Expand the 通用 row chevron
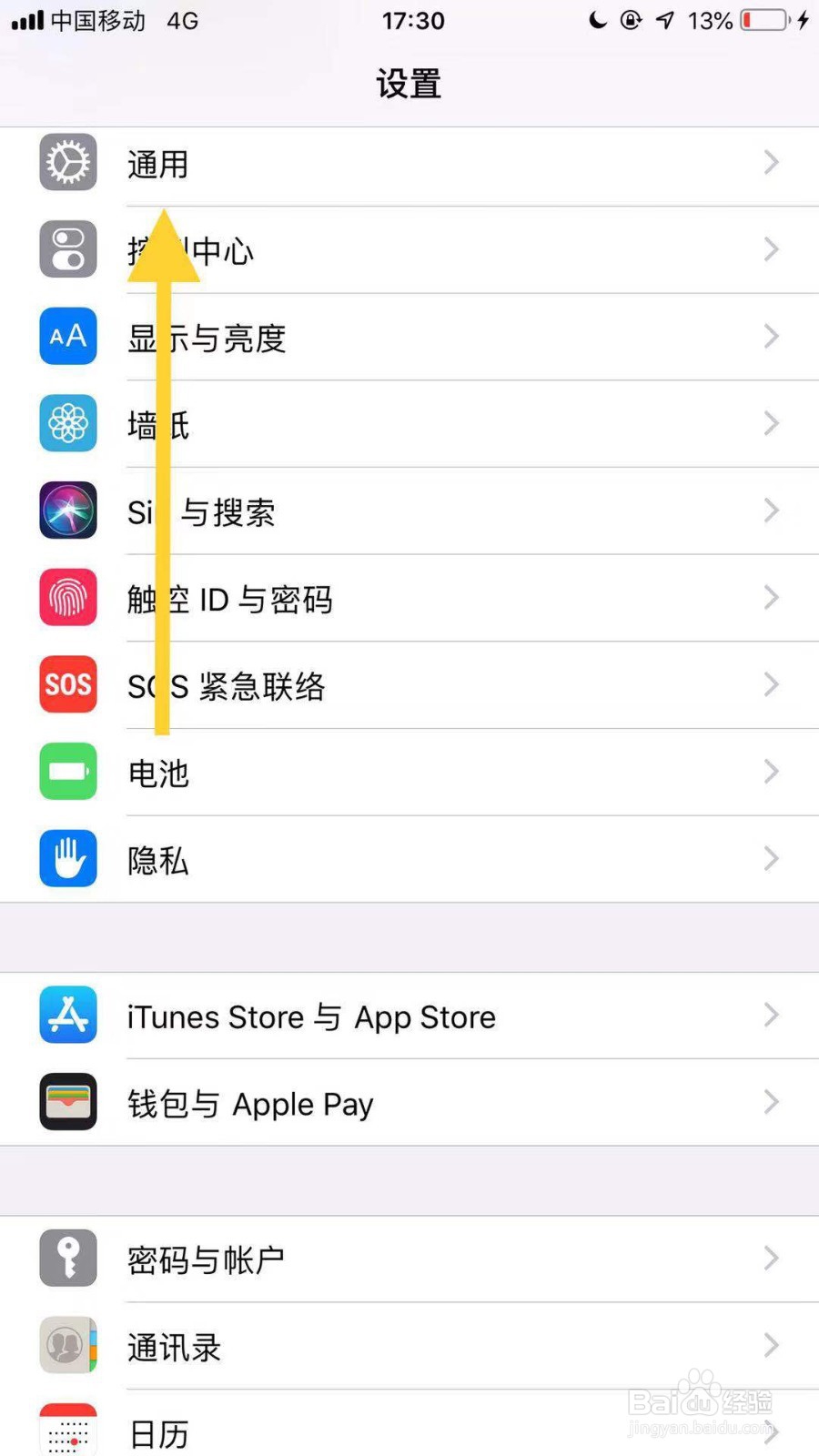This screenshot has width=819, height=1456. pyautogui.click(x=771, y=162)
